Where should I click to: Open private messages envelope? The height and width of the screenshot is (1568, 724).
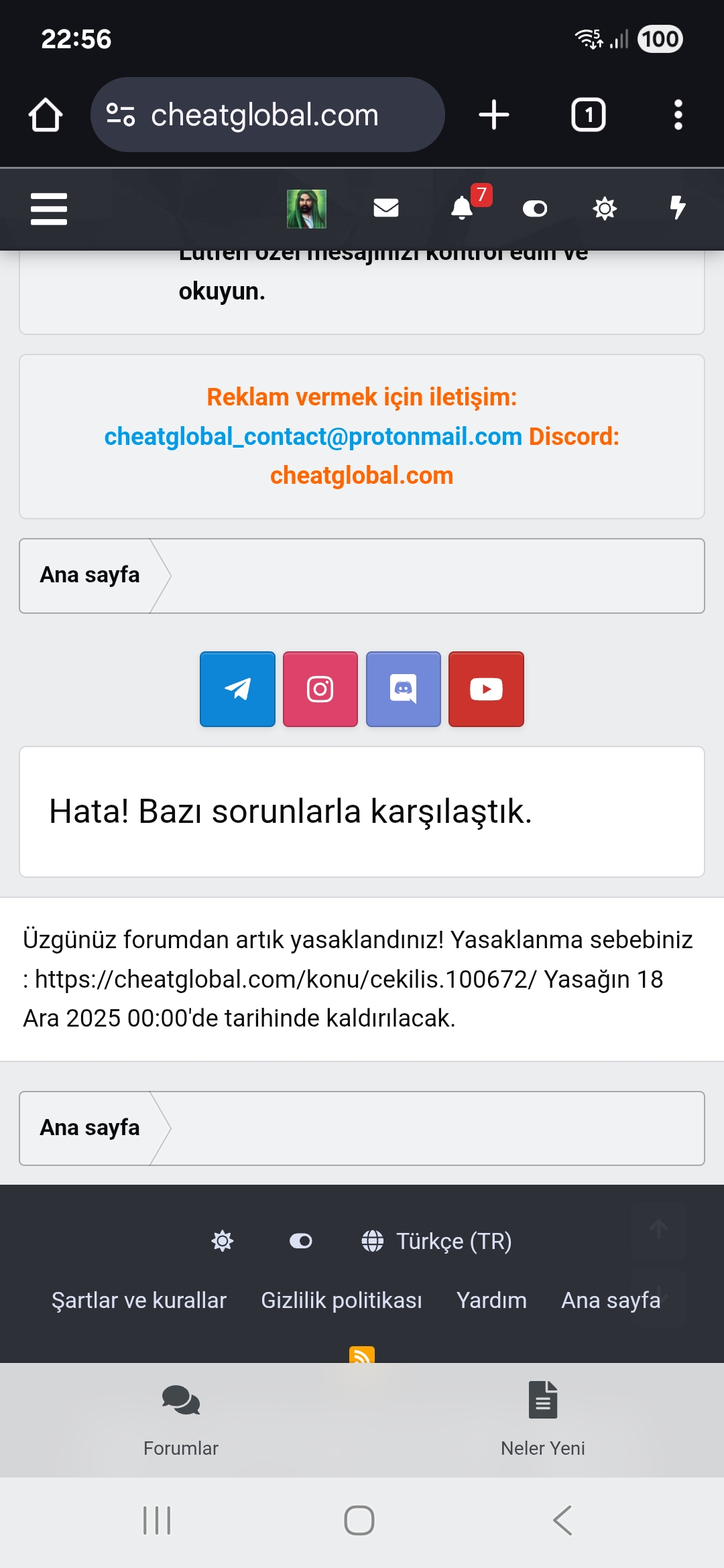tap(386, 208)
